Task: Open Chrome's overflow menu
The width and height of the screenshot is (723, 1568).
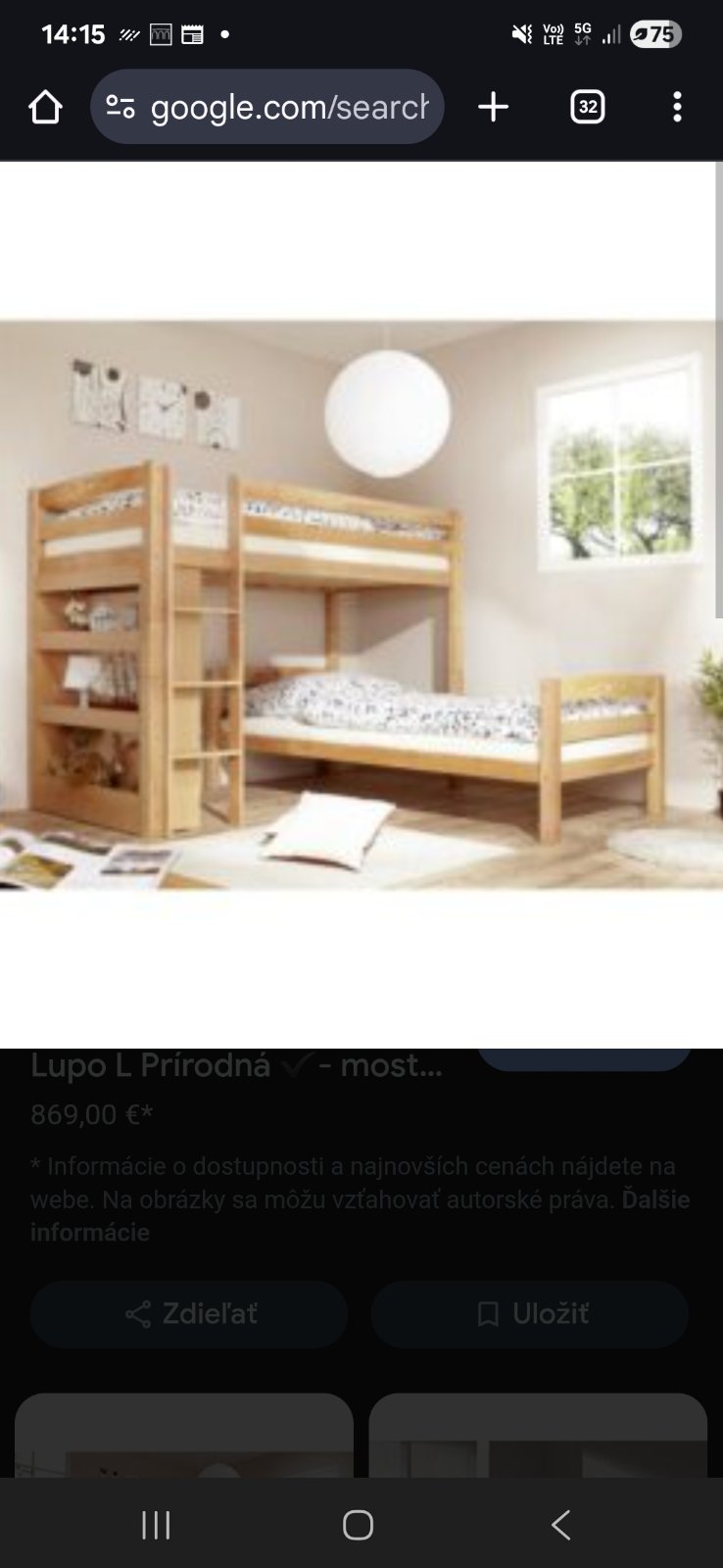Action: click(677, 107)
